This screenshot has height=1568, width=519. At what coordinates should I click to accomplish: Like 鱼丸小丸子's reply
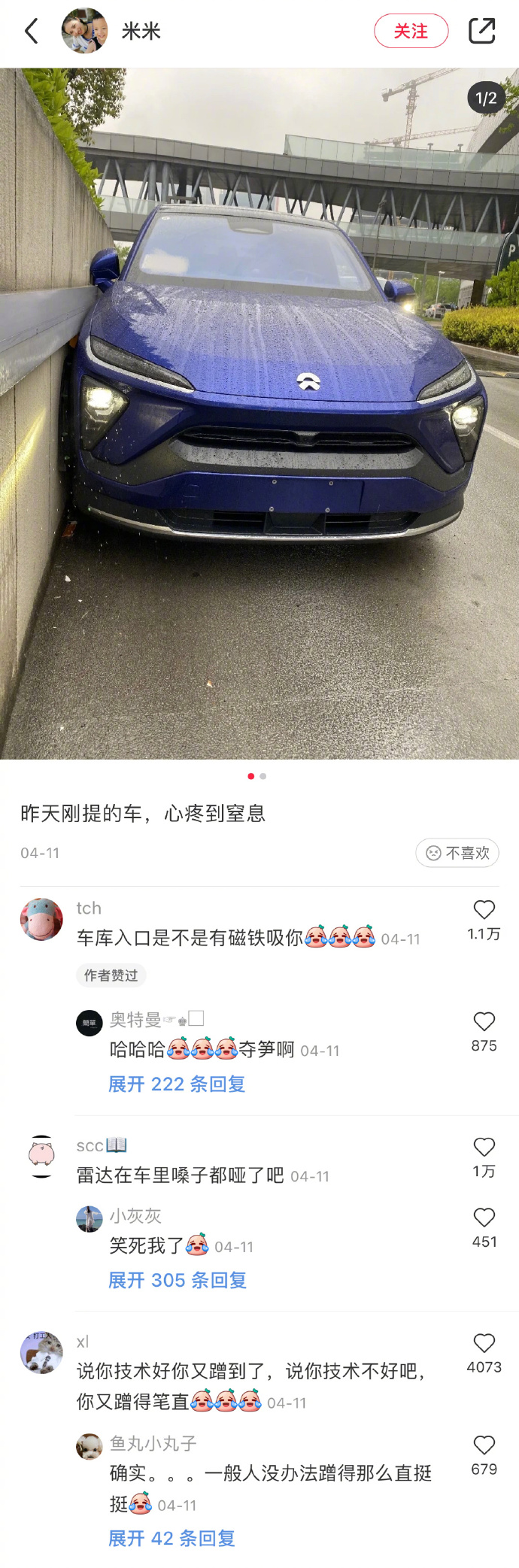tap(484, 1445)
